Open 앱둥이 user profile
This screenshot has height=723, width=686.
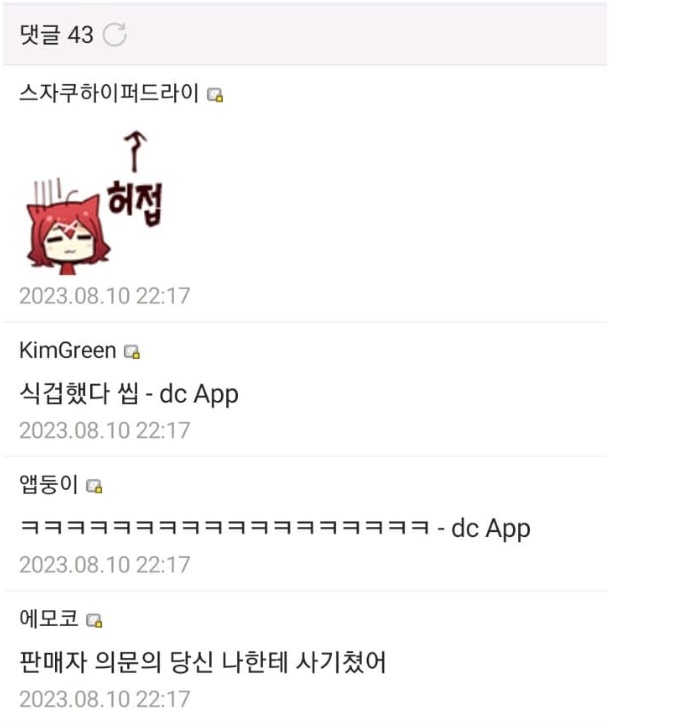(x=48, y=485)
